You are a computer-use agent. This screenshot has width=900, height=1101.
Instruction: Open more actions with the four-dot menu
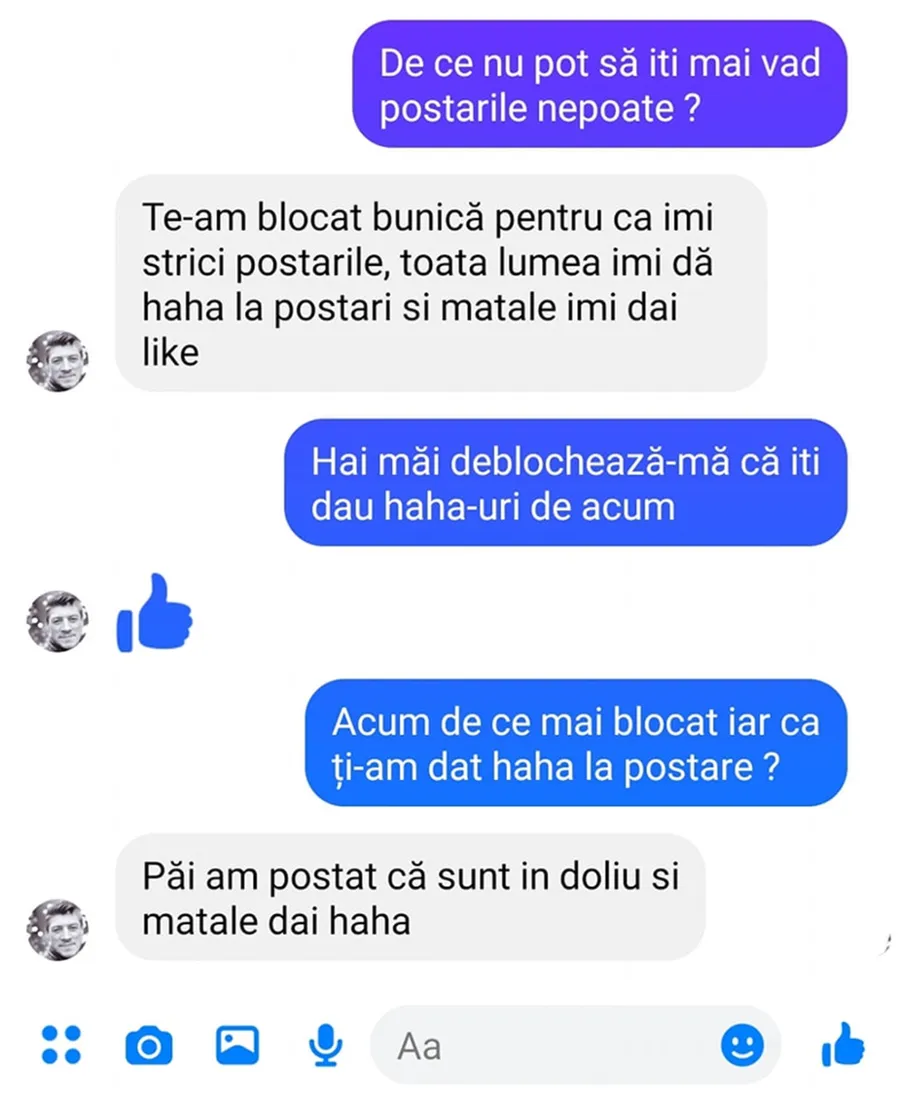[62, 1045]
